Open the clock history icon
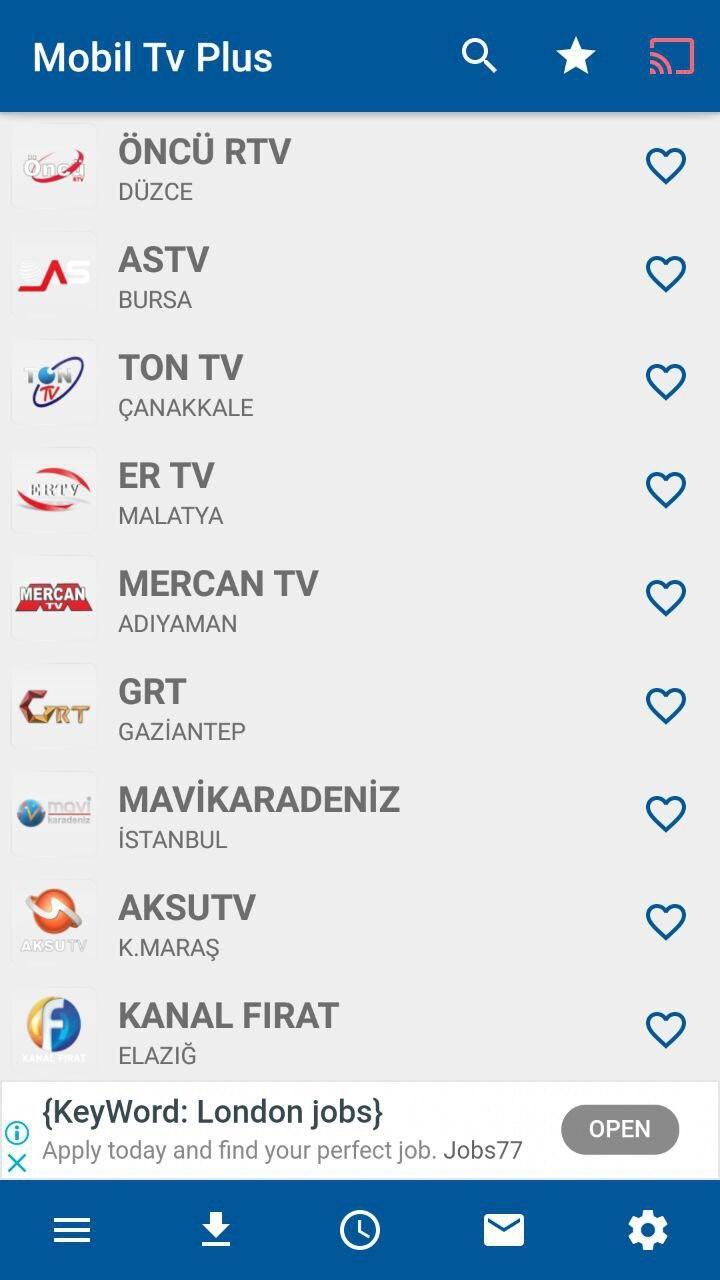The height and width of the screenshot is (1280, 720). (360, 1230)
